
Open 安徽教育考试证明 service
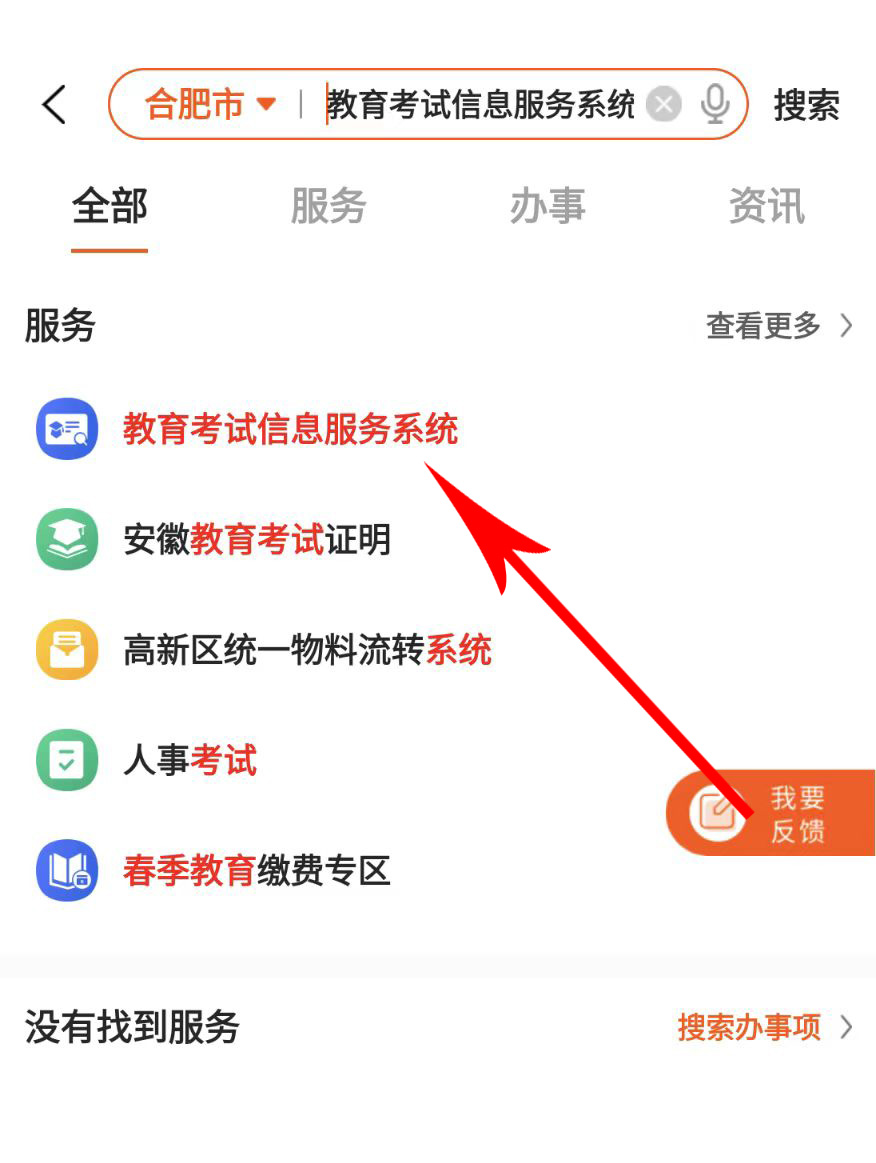click(x=257, y=540)
